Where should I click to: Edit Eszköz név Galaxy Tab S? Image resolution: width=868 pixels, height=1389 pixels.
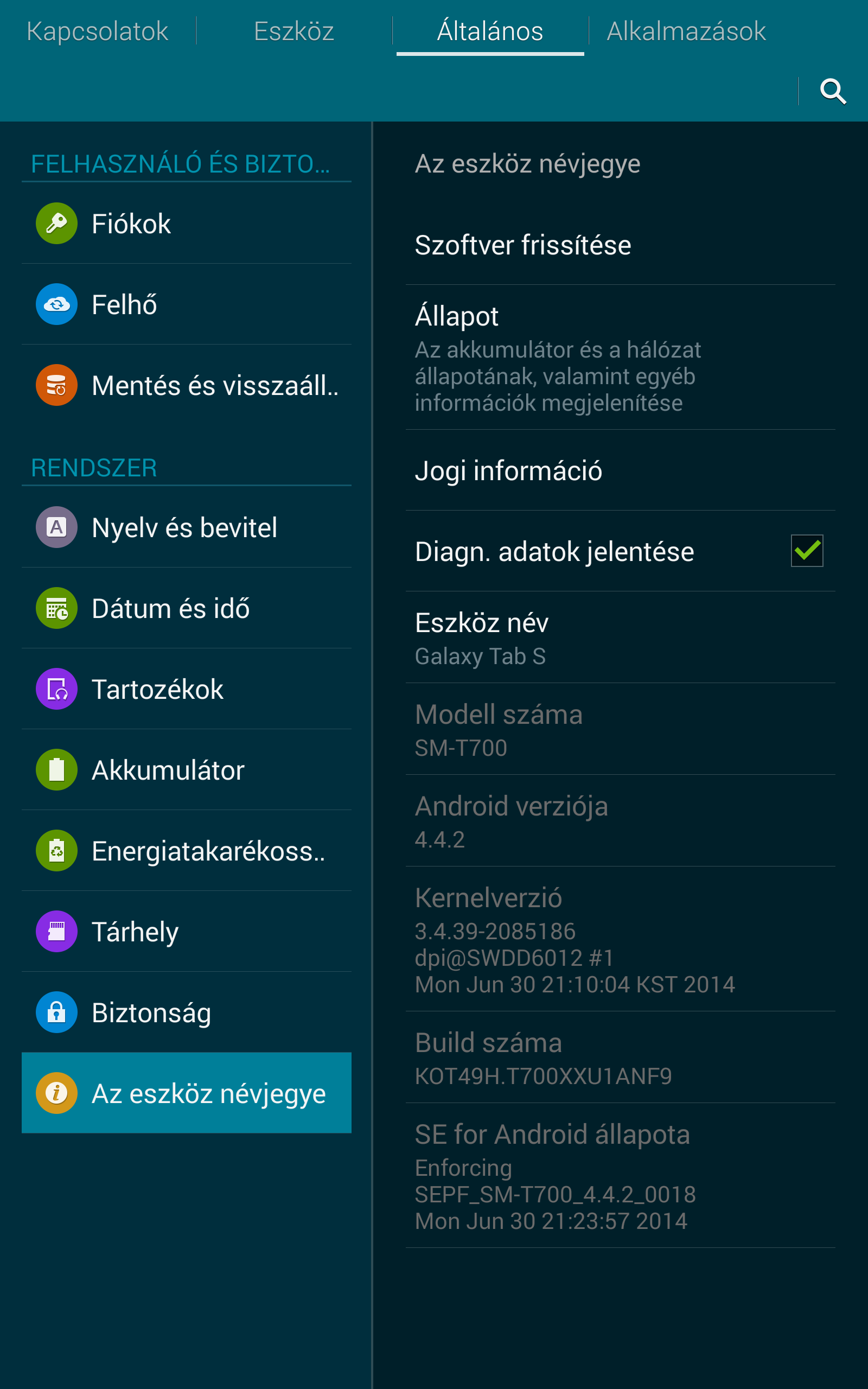click(620, 637)
